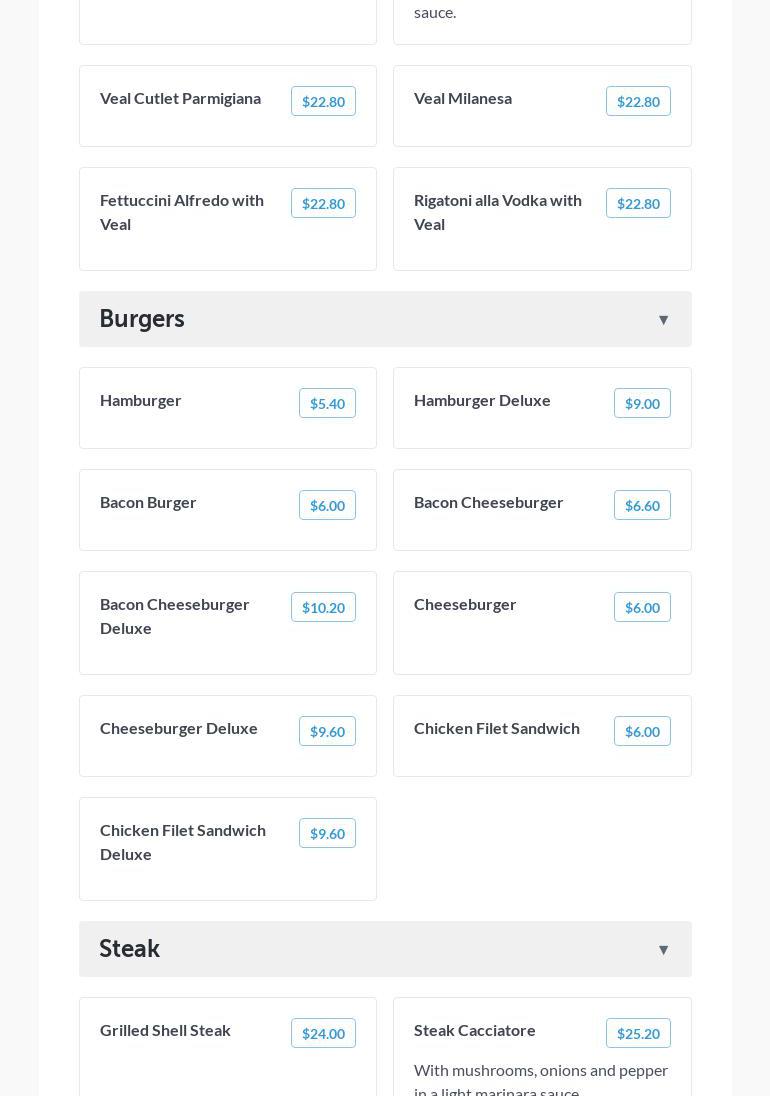This screenshot has width=770, height=1096.
Task: Tap the $6.00 Chicken Filet Sandwich
Action: click(542, 736)
